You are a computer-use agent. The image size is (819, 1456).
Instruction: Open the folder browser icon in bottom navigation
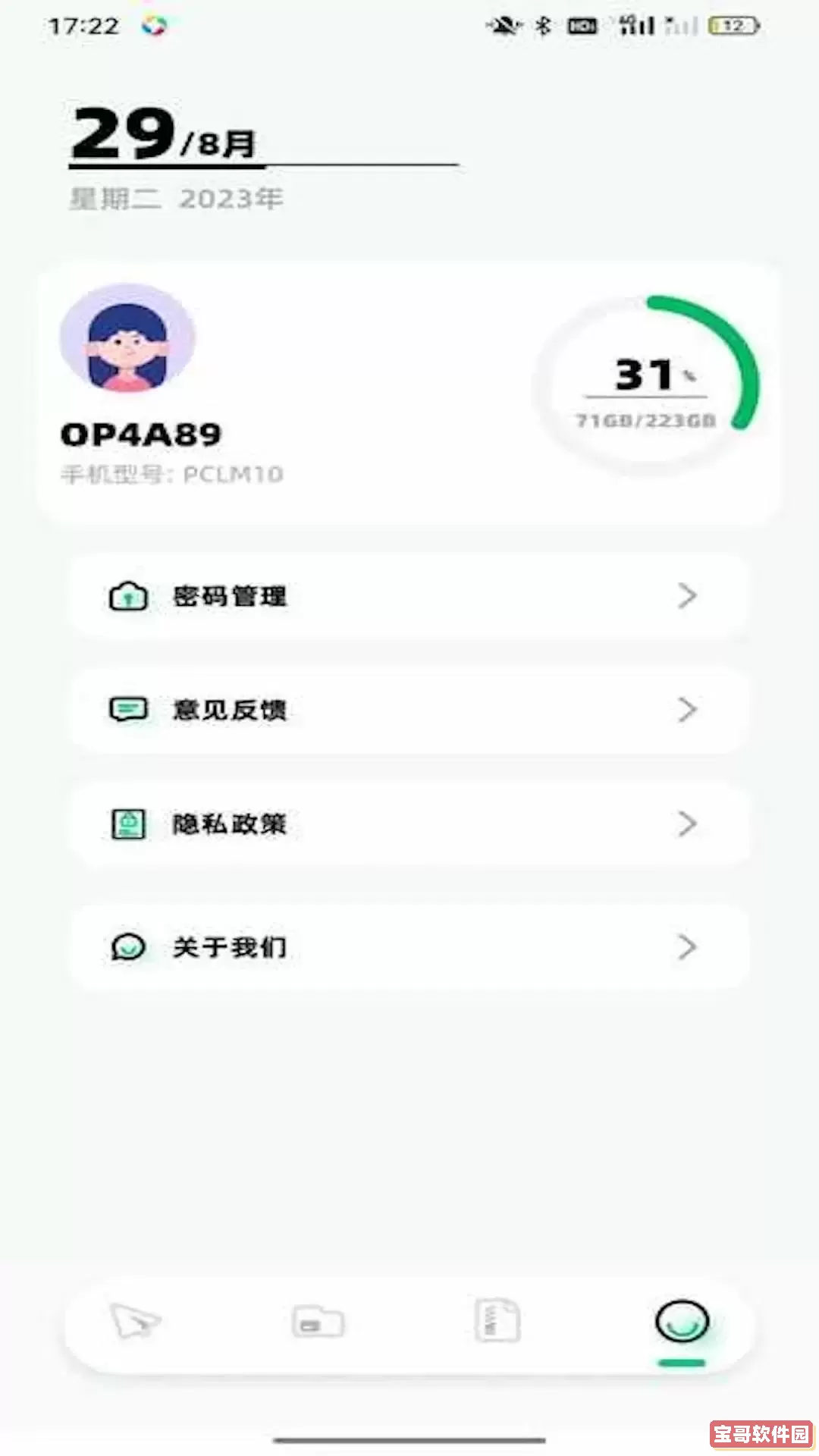[x=318, y=1319]
